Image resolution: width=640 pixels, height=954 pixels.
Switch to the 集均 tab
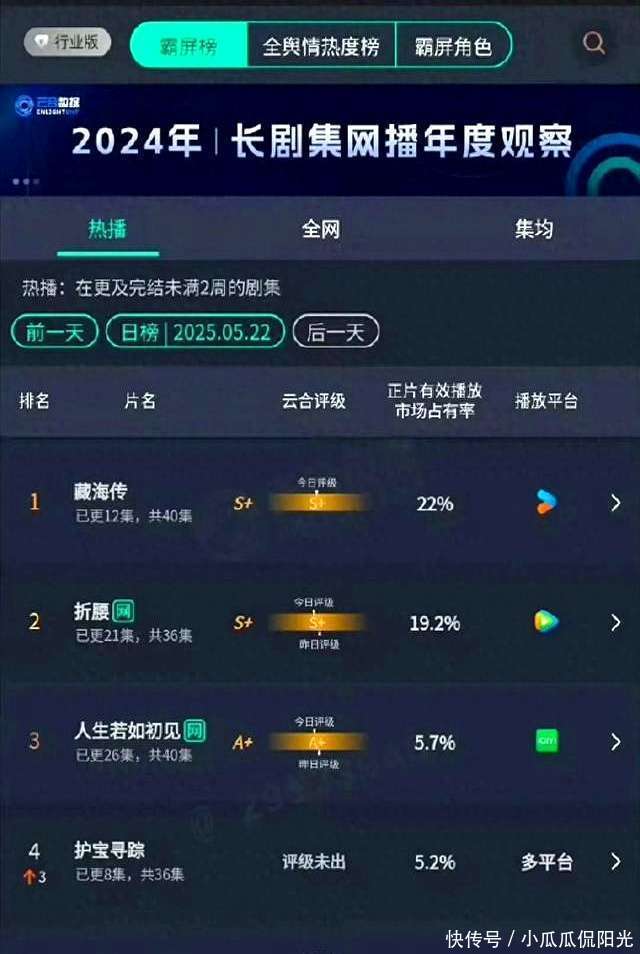click(x=534, y=229)
